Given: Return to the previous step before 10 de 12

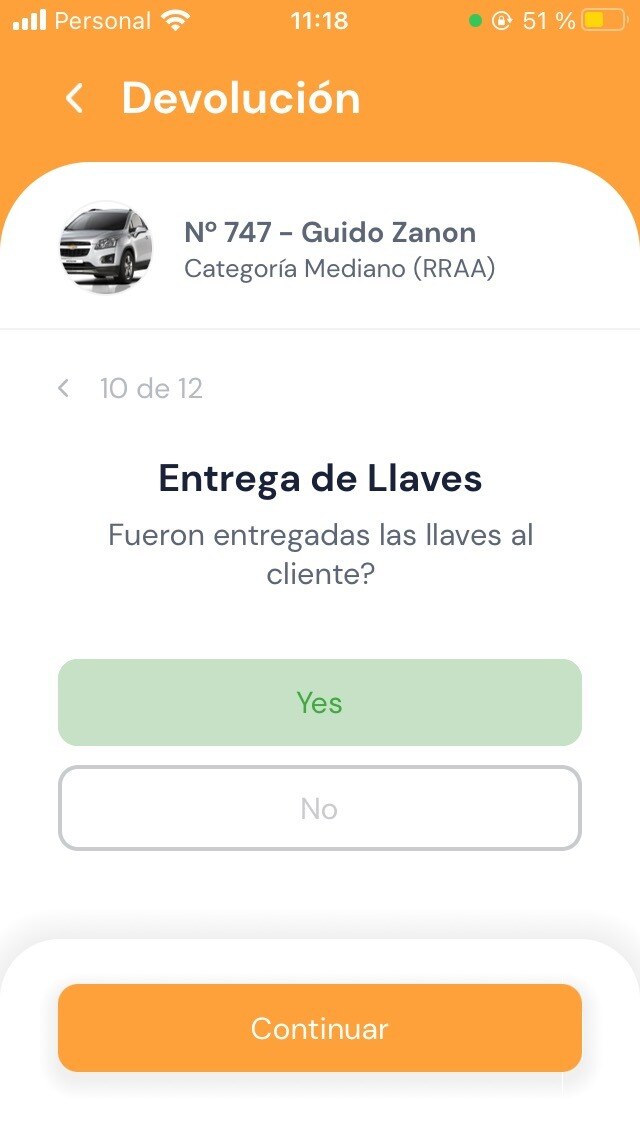Looking at the screenshot, I should coord(64,388).
